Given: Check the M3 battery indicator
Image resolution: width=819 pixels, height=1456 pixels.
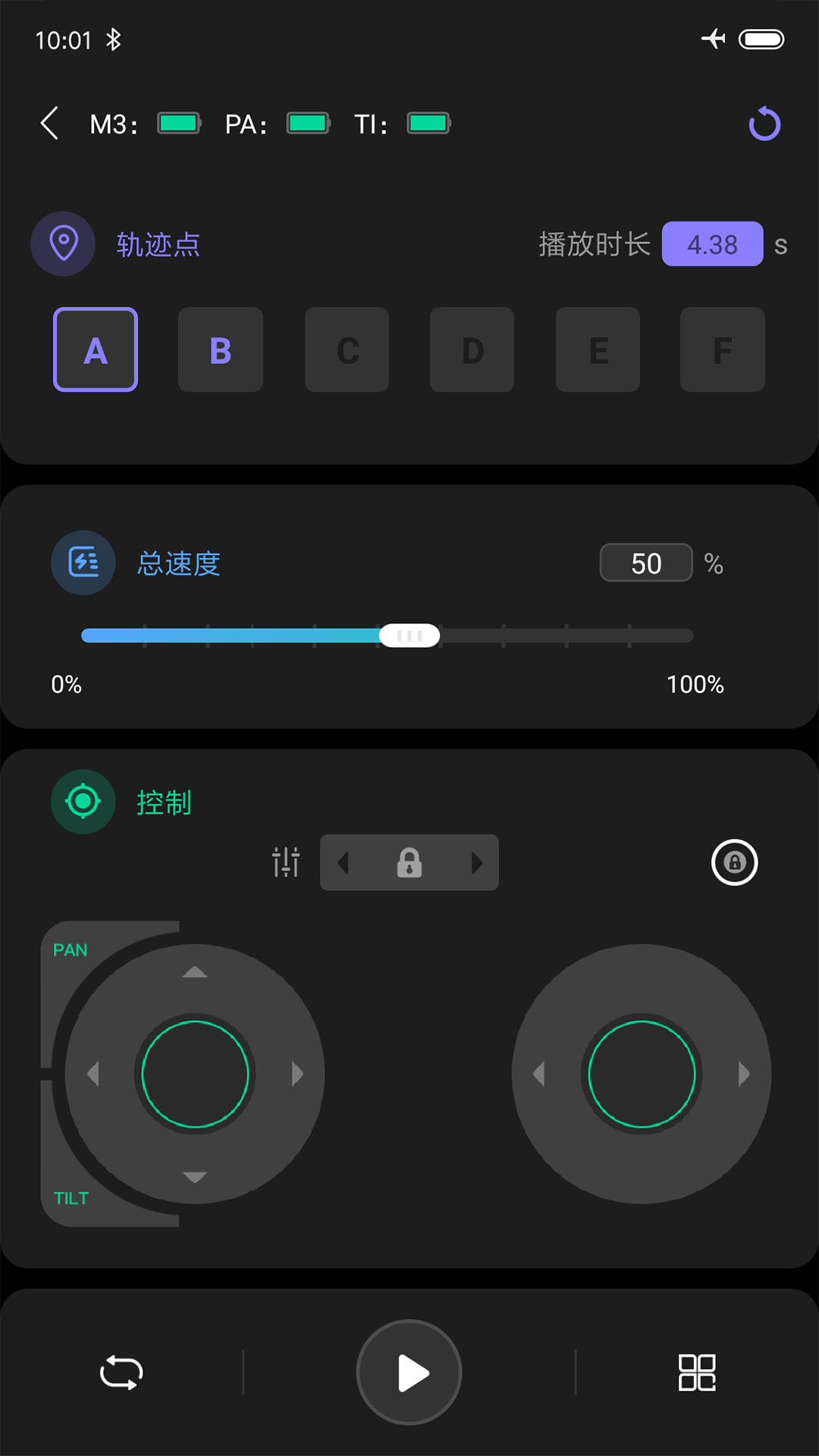Looking at the screenshot, I should (178, 123).
